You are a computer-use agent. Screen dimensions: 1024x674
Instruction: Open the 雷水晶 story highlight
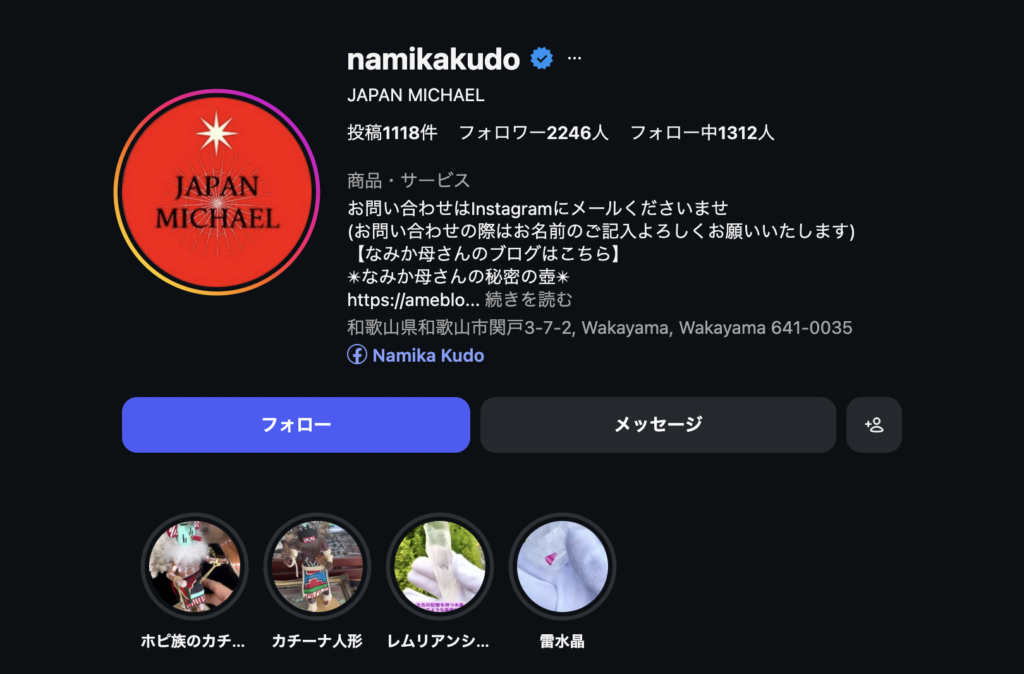(562, 567)
